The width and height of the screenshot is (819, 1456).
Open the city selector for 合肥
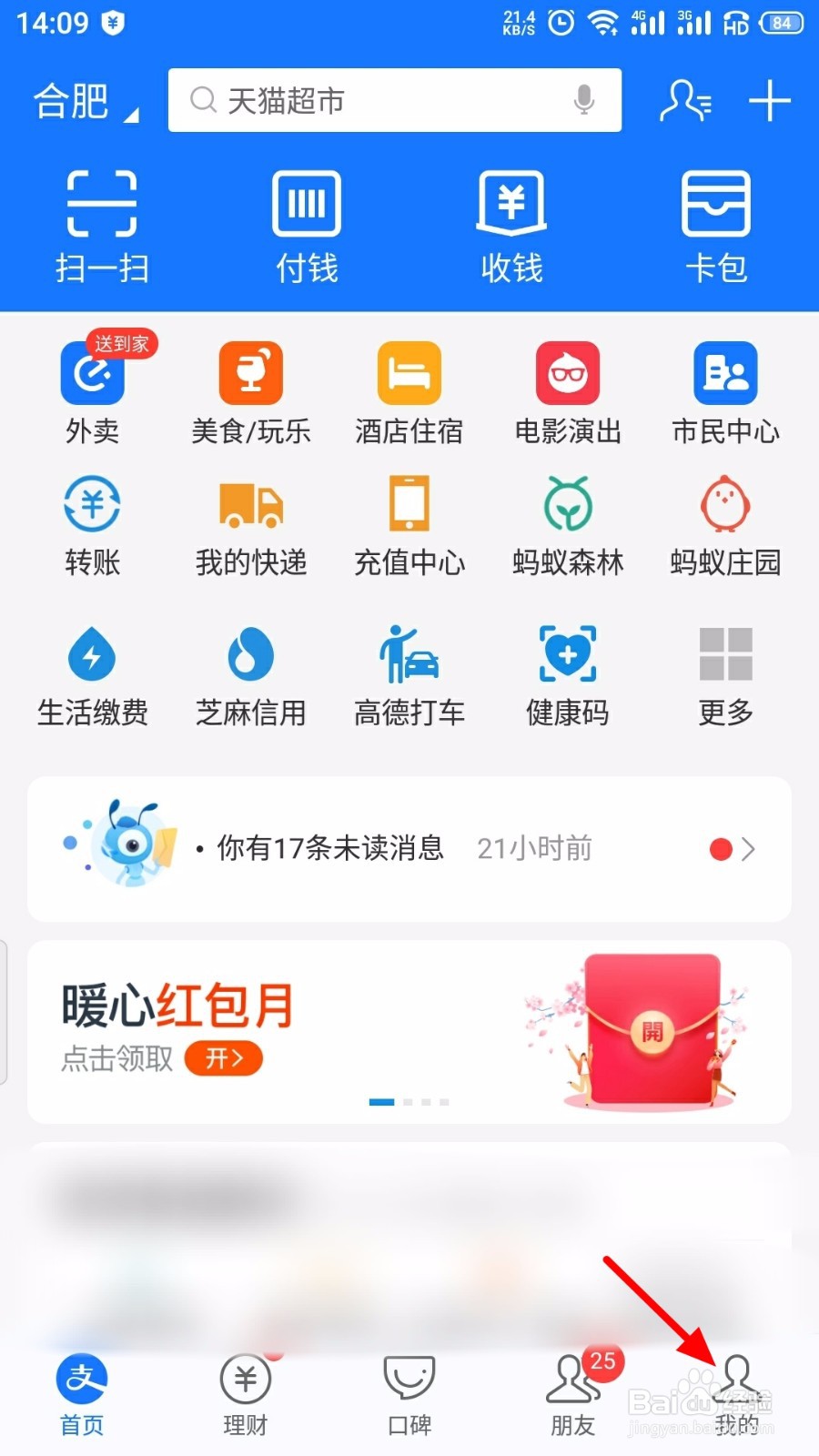coord(80,100)
